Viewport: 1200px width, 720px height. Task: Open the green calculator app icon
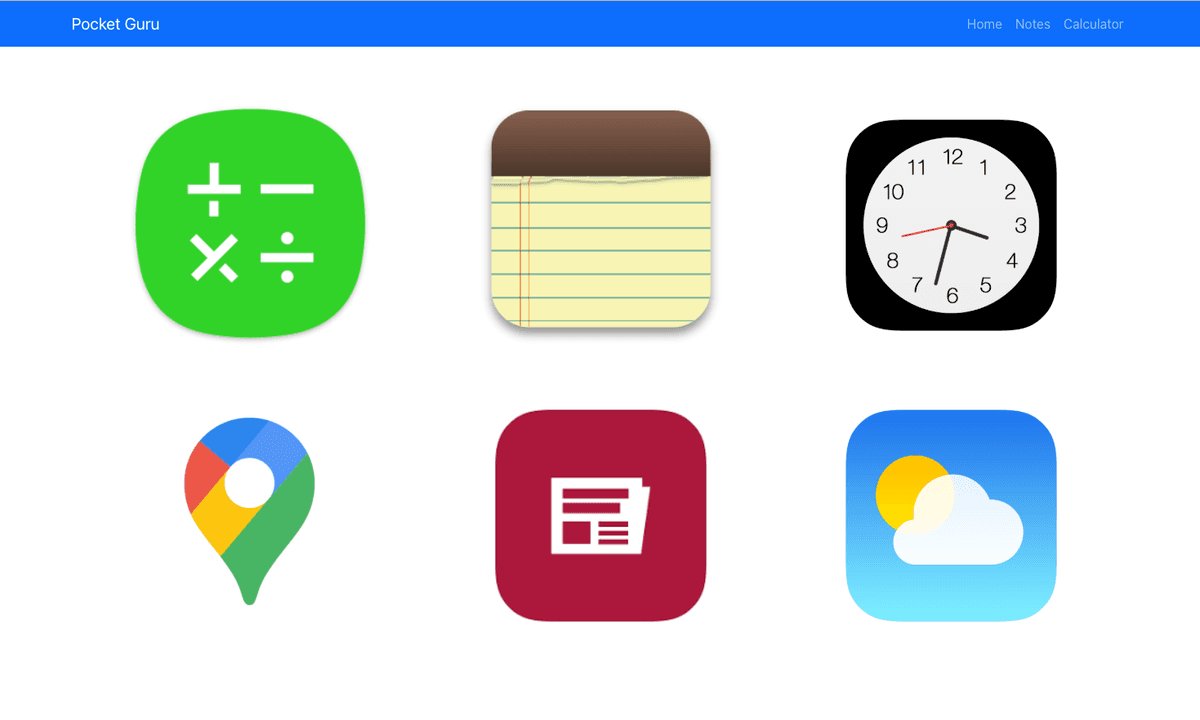(x=250, y=224)
